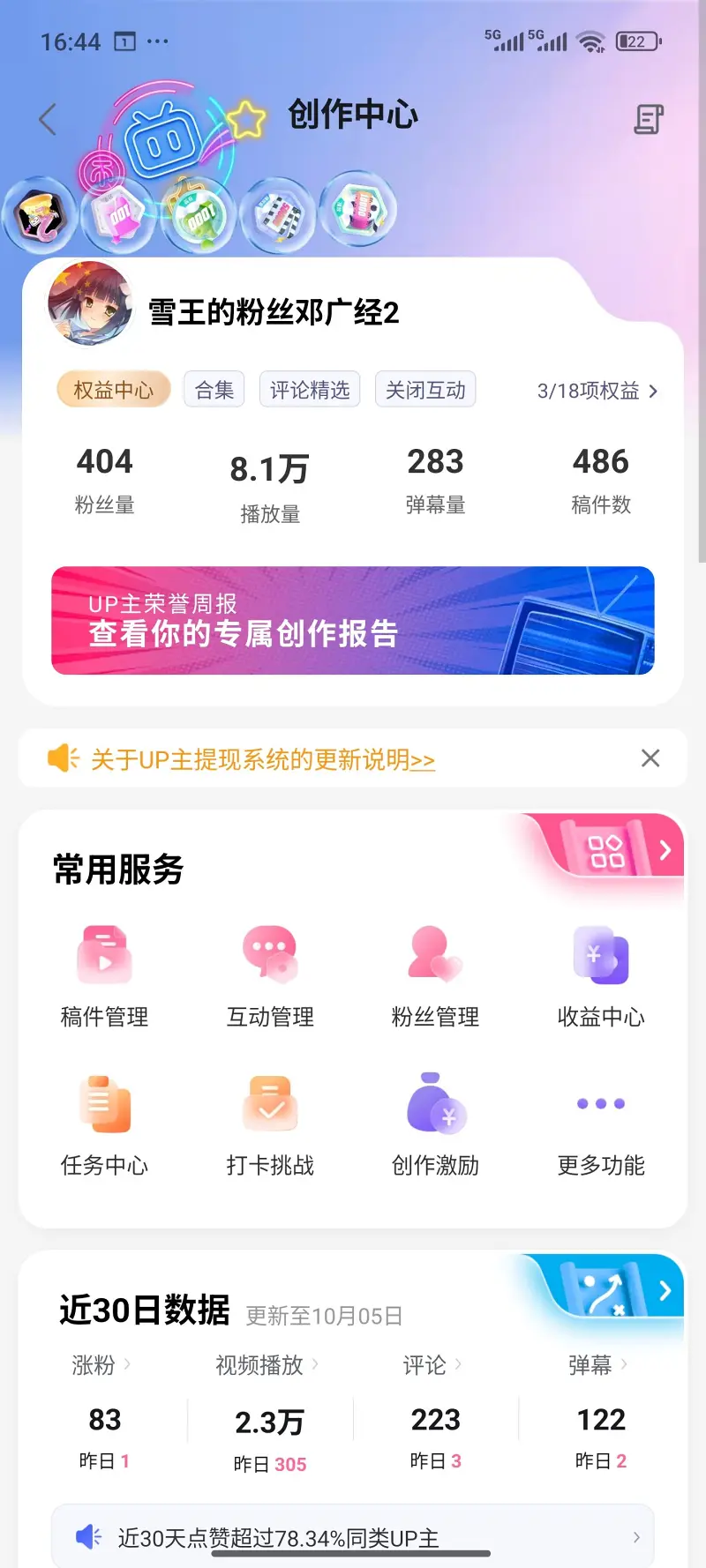Dismiss the UP主提现系统 announcement
706x1568 pixels.
pyautogui.click(x=650, y=758)
